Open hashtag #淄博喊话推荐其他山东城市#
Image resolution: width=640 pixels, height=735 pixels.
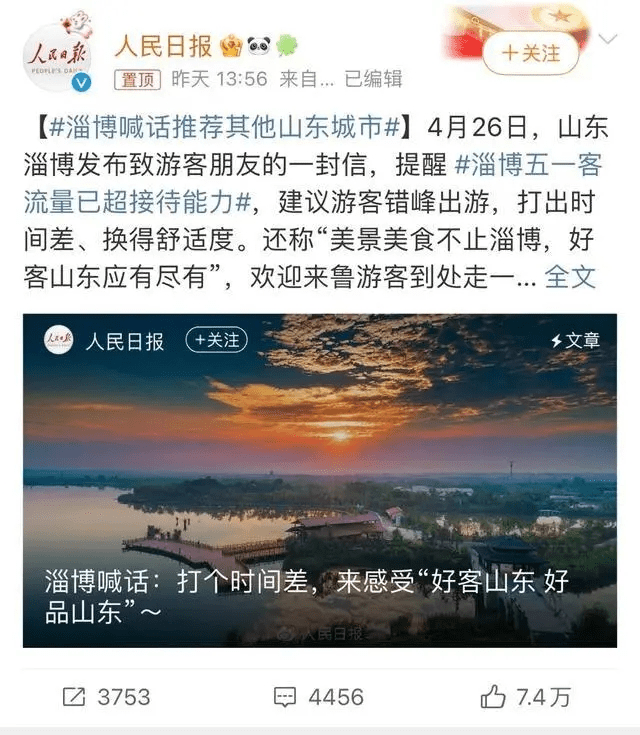226,128
